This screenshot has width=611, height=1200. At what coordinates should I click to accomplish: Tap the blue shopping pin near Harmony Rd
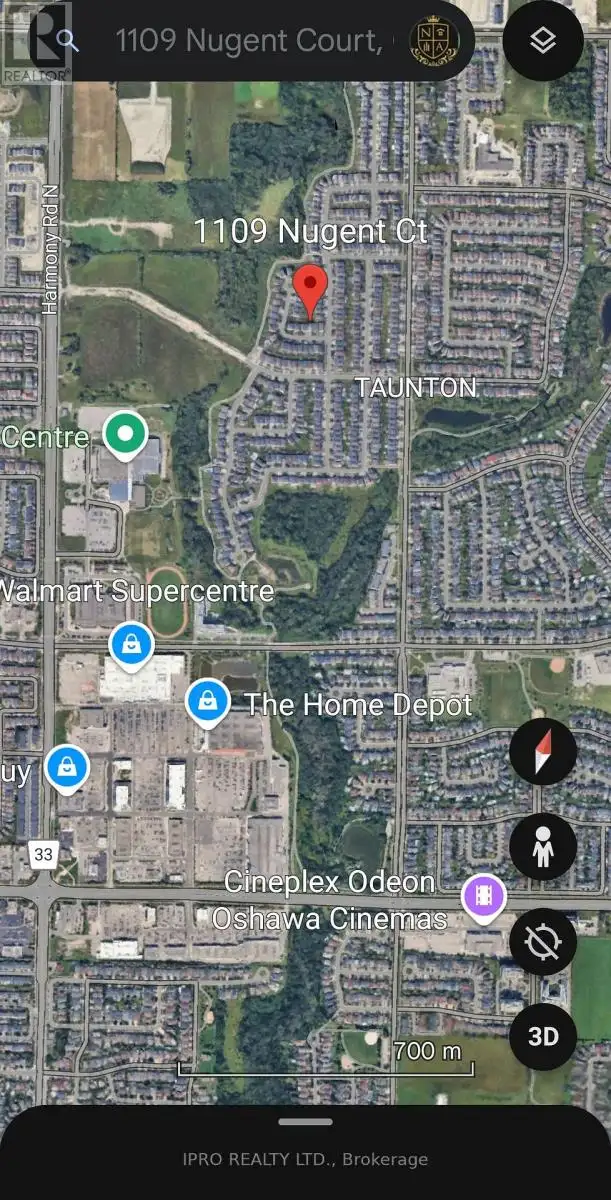tap(67, 768)
